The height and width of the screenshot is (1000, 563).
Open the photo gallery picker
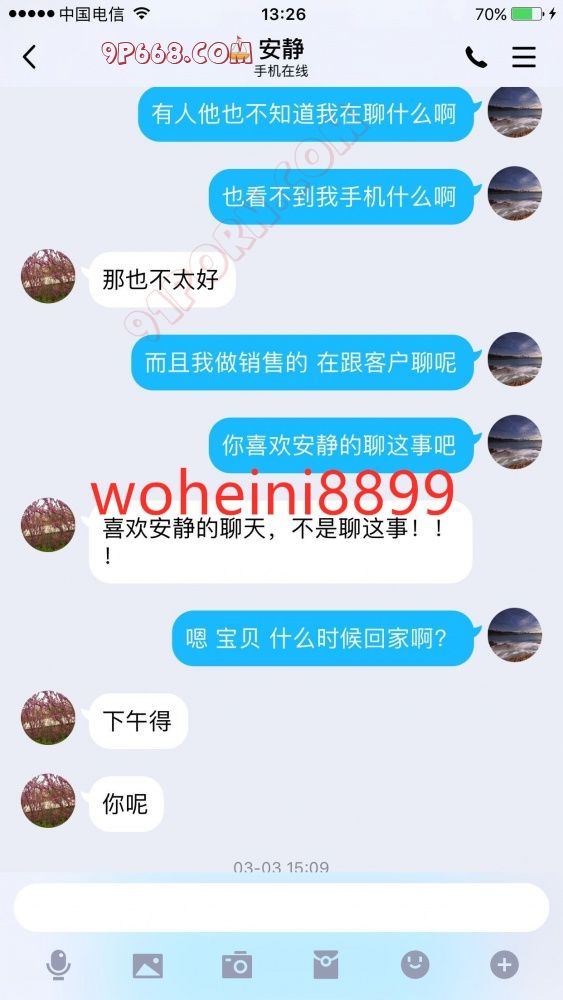pos(147,966)
